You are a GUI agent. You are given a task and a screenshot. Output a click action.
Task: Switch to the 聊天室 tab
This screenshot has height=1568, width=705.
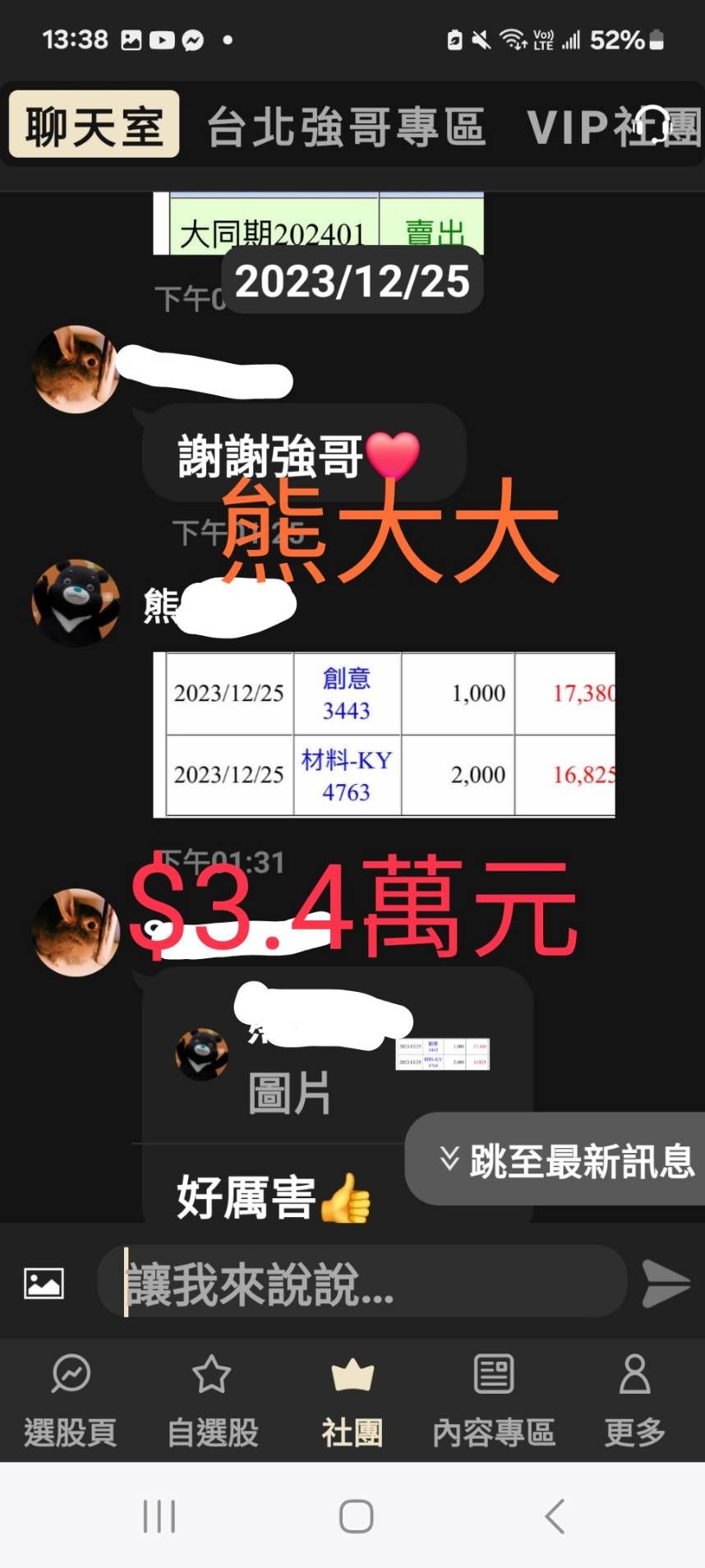(x=92, y=125)
